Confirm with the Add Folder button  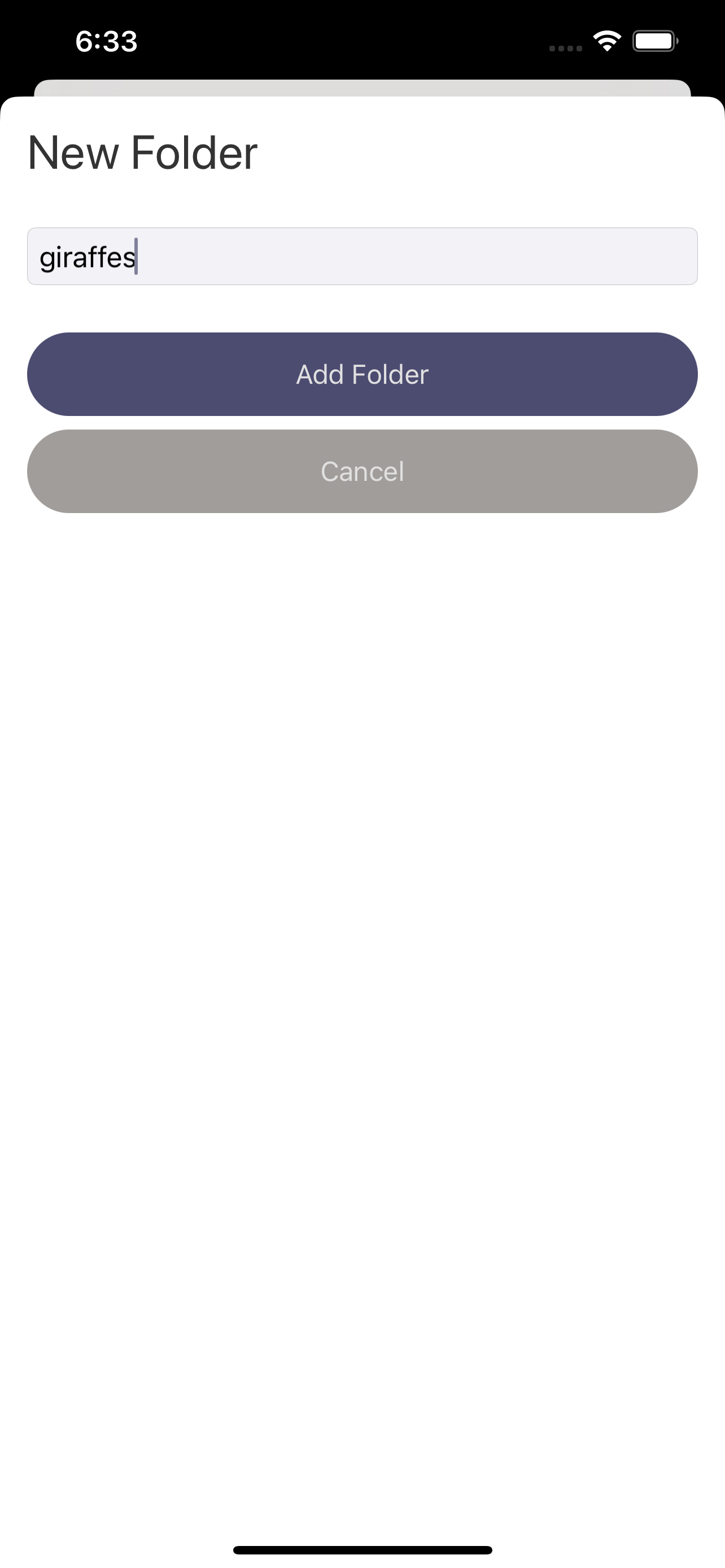pos(362,374)
